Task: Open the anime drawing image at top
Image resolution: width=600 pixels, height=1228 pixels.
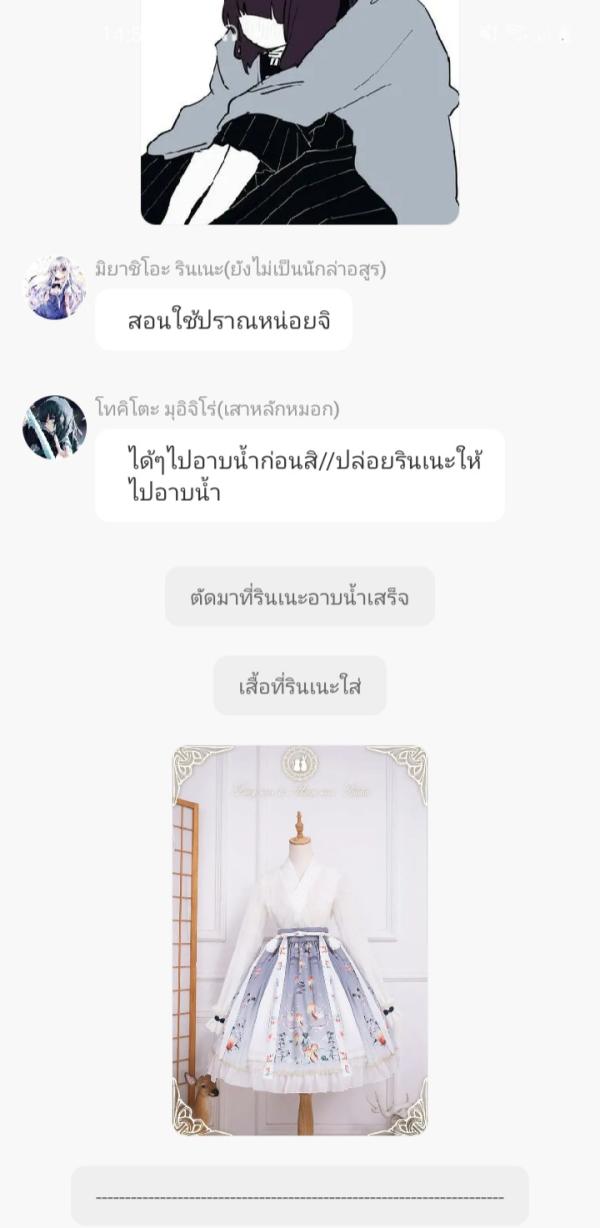Action: click(300, 110)
